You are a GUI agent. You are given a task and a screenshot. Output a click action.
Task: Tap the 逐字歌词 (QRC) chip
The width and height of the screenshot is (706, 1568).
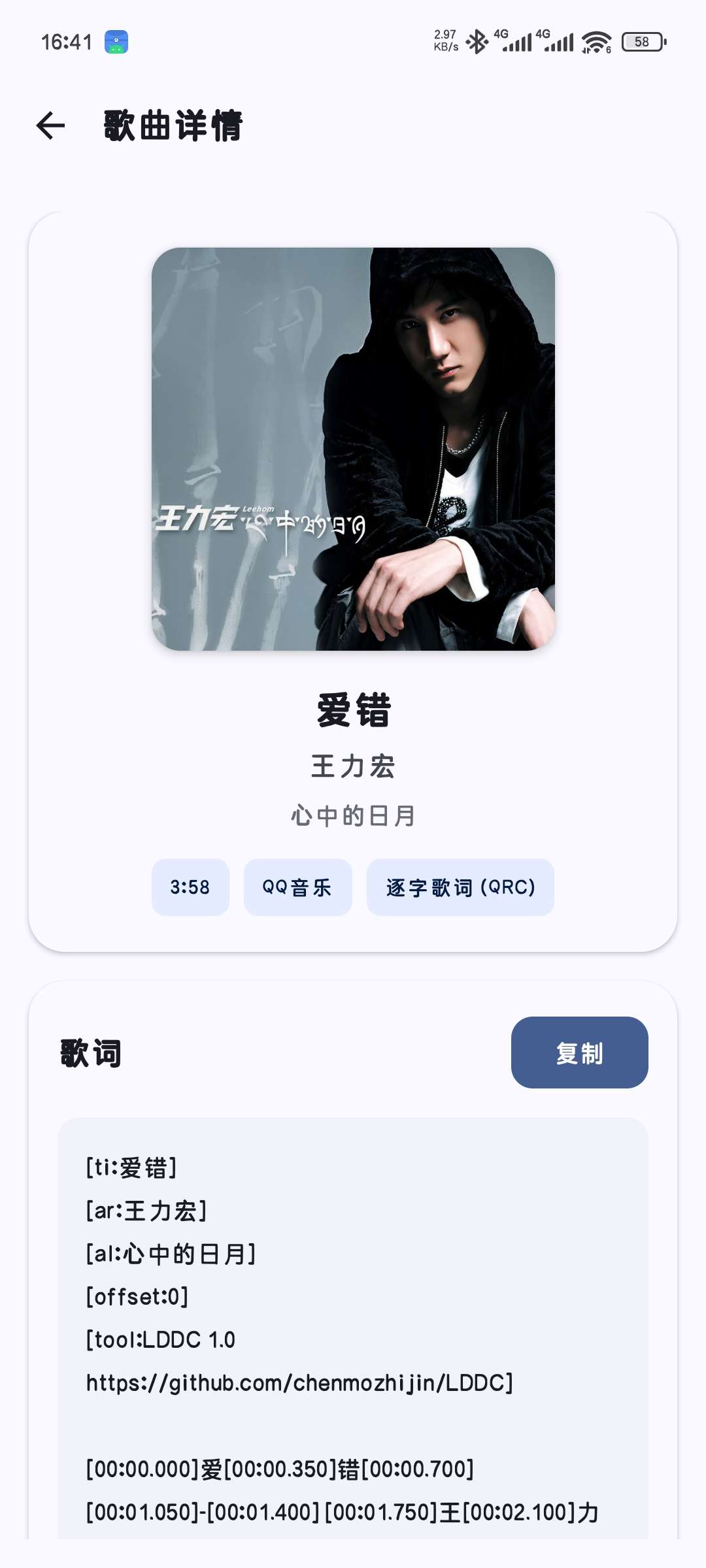460,887
